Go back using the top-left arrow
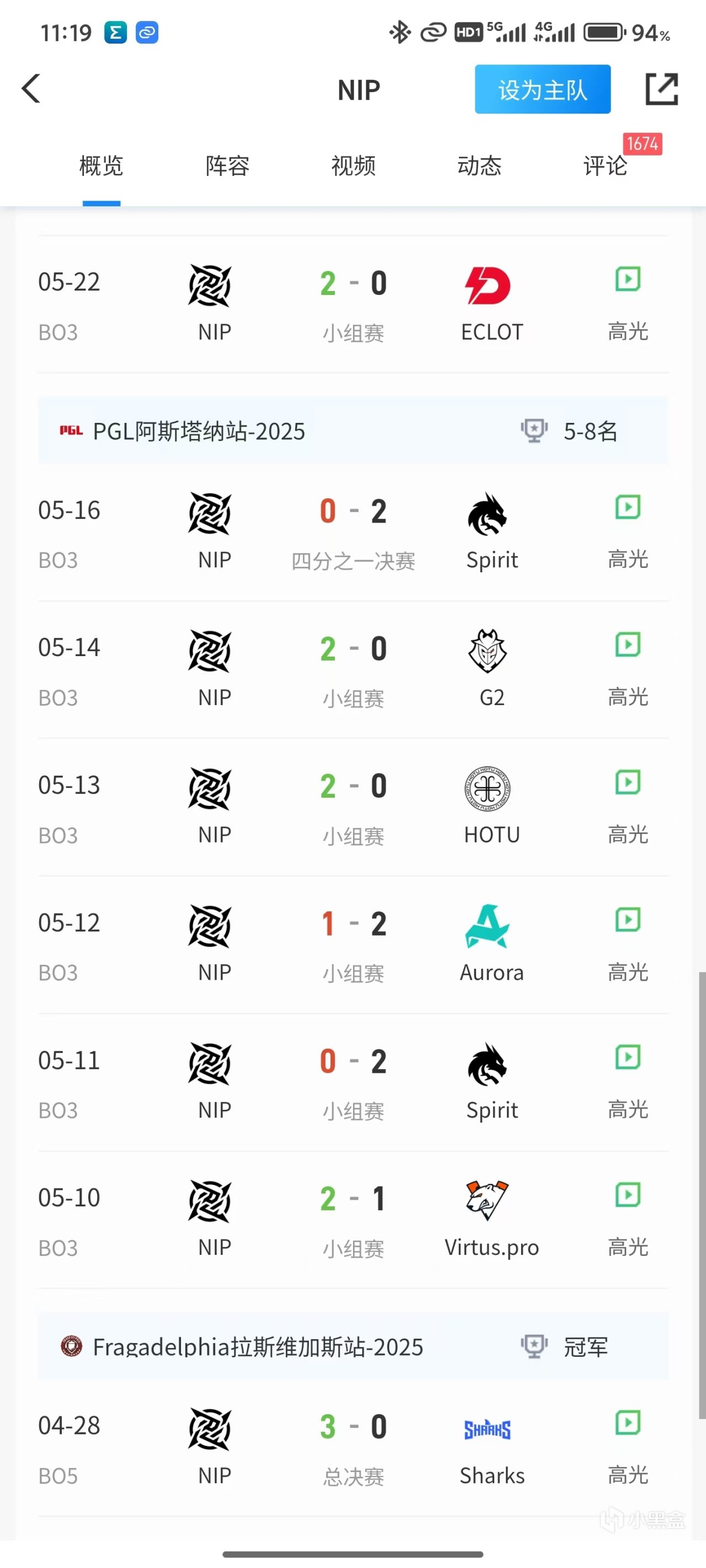This screenshot has width=706, height=1568. click(x=31, y=89)
